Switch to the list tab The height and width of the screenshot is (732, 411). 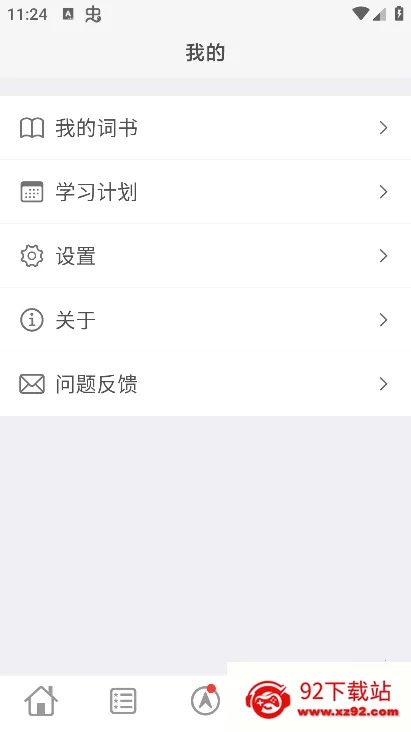[123, 701]
